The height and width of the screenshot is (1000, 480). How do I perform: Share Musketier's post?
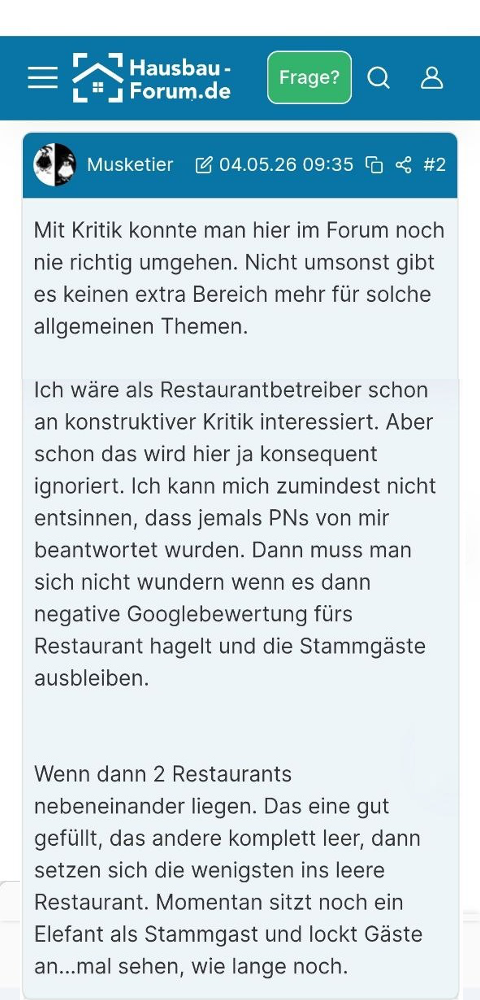tap(404, 165)
